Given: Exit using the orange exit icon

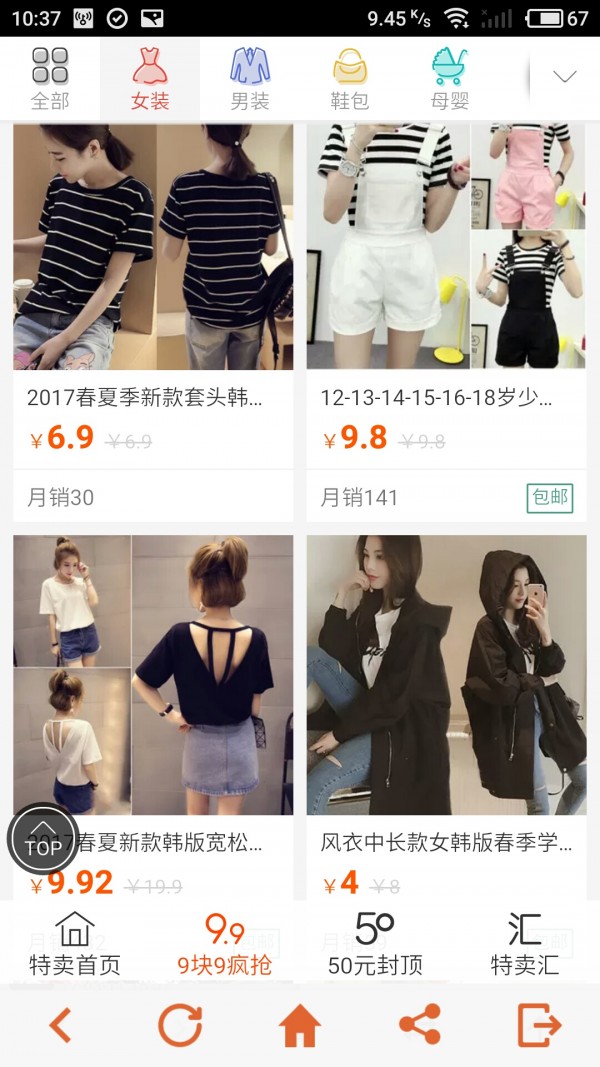Looking at the screenshot, I should pyautogui.click(x=539, y=1025).
